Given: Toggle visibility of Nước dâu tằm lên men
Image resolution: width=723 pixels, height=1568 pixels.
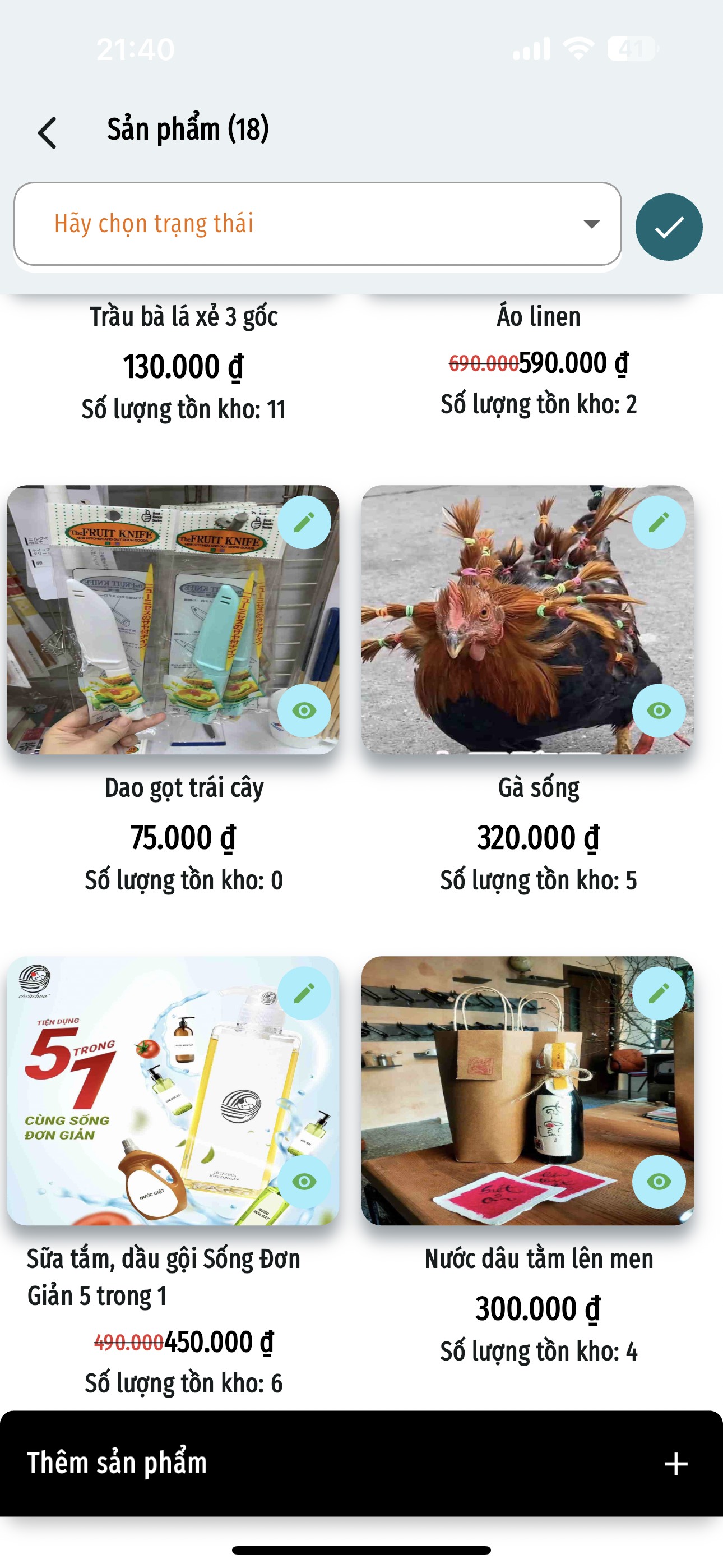Looking at the screenshot, I should pyautogui.click(x=659, y=1182).
